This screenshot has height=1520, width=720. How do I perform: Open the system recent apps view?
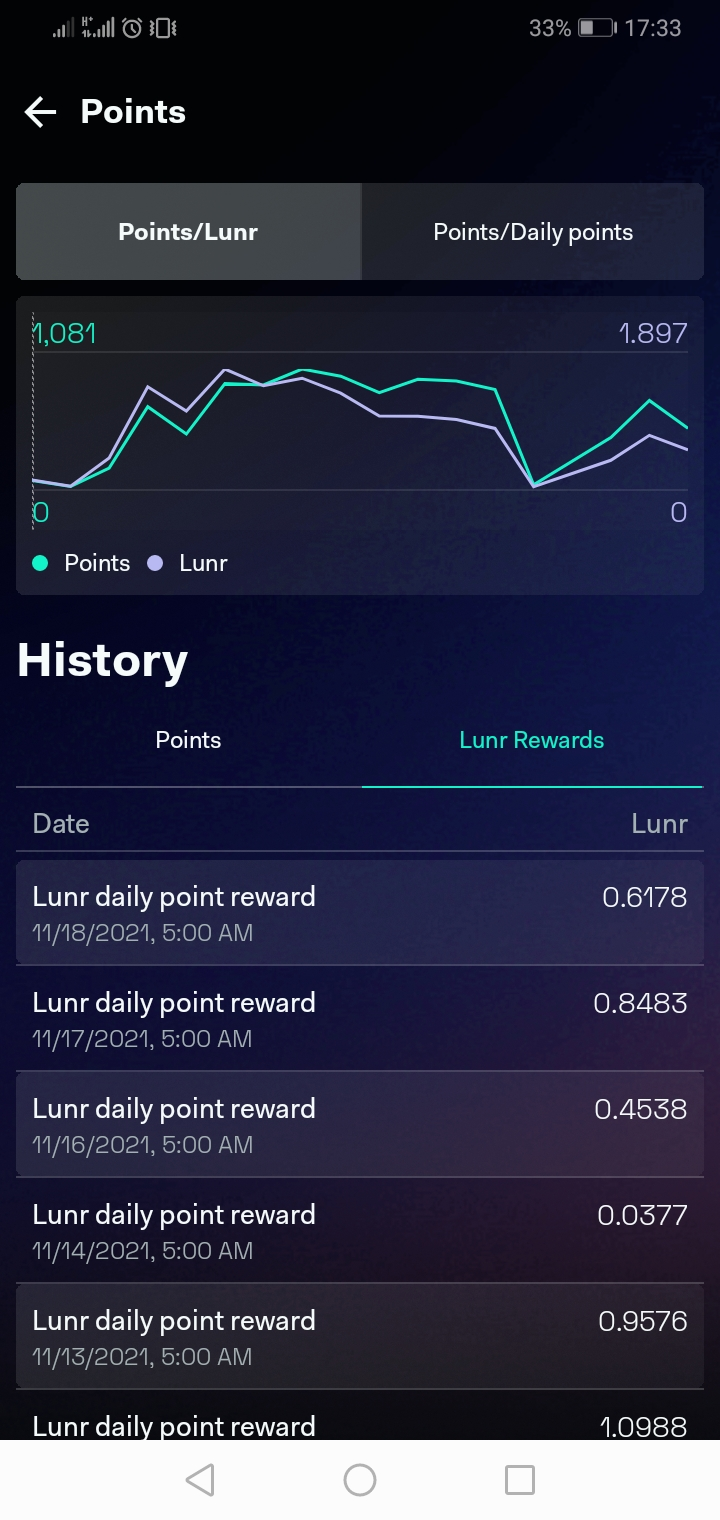coord(519,1480)
